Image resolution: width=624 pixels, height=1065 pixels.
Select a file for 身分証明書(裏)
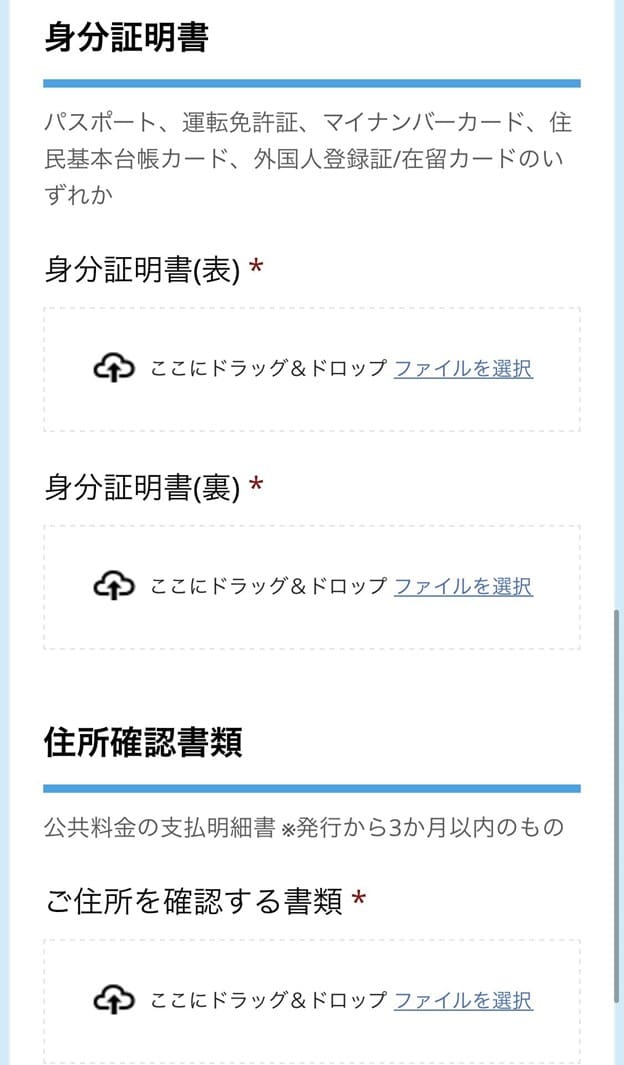point(463,587)
